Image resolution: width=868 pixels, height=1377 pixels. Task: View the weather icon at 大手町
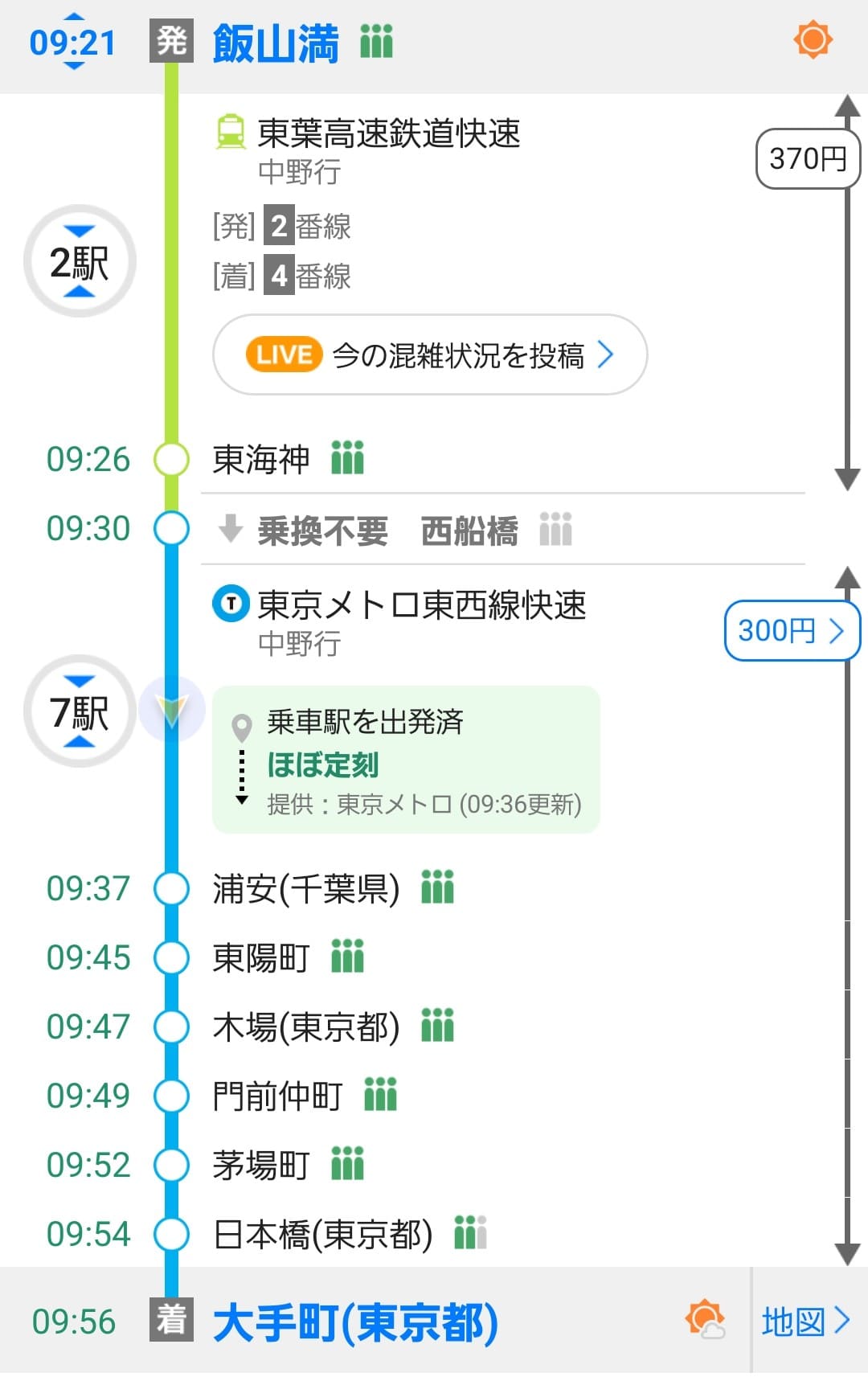click(x=705, y=1319)
